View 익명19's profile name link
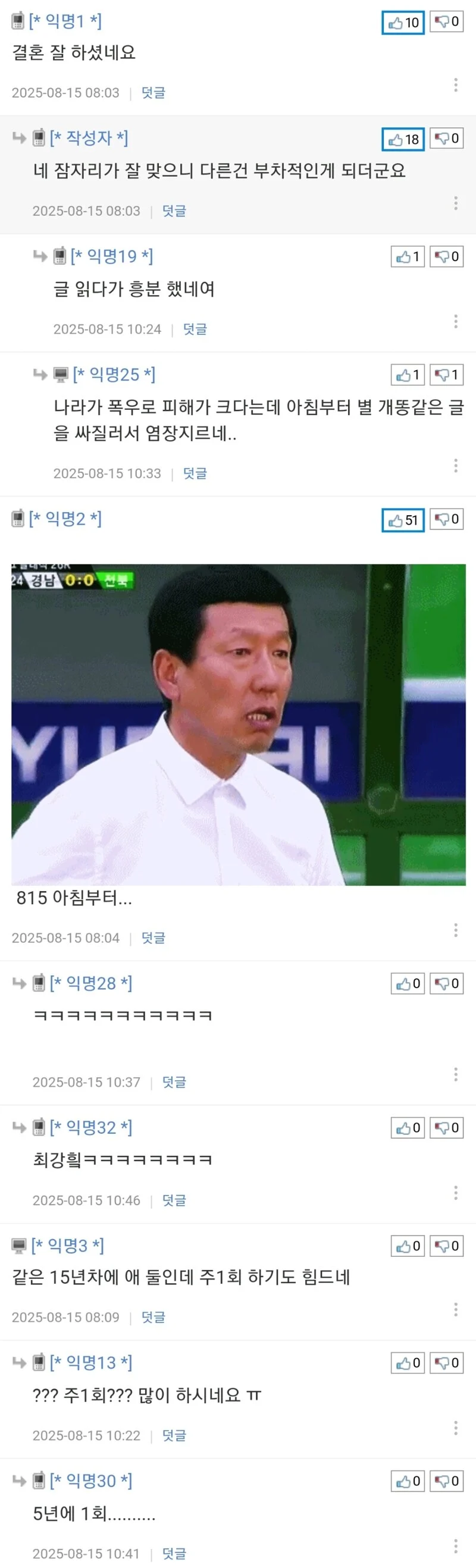This screenshot has width=476, height=1568. click(112, 256)
